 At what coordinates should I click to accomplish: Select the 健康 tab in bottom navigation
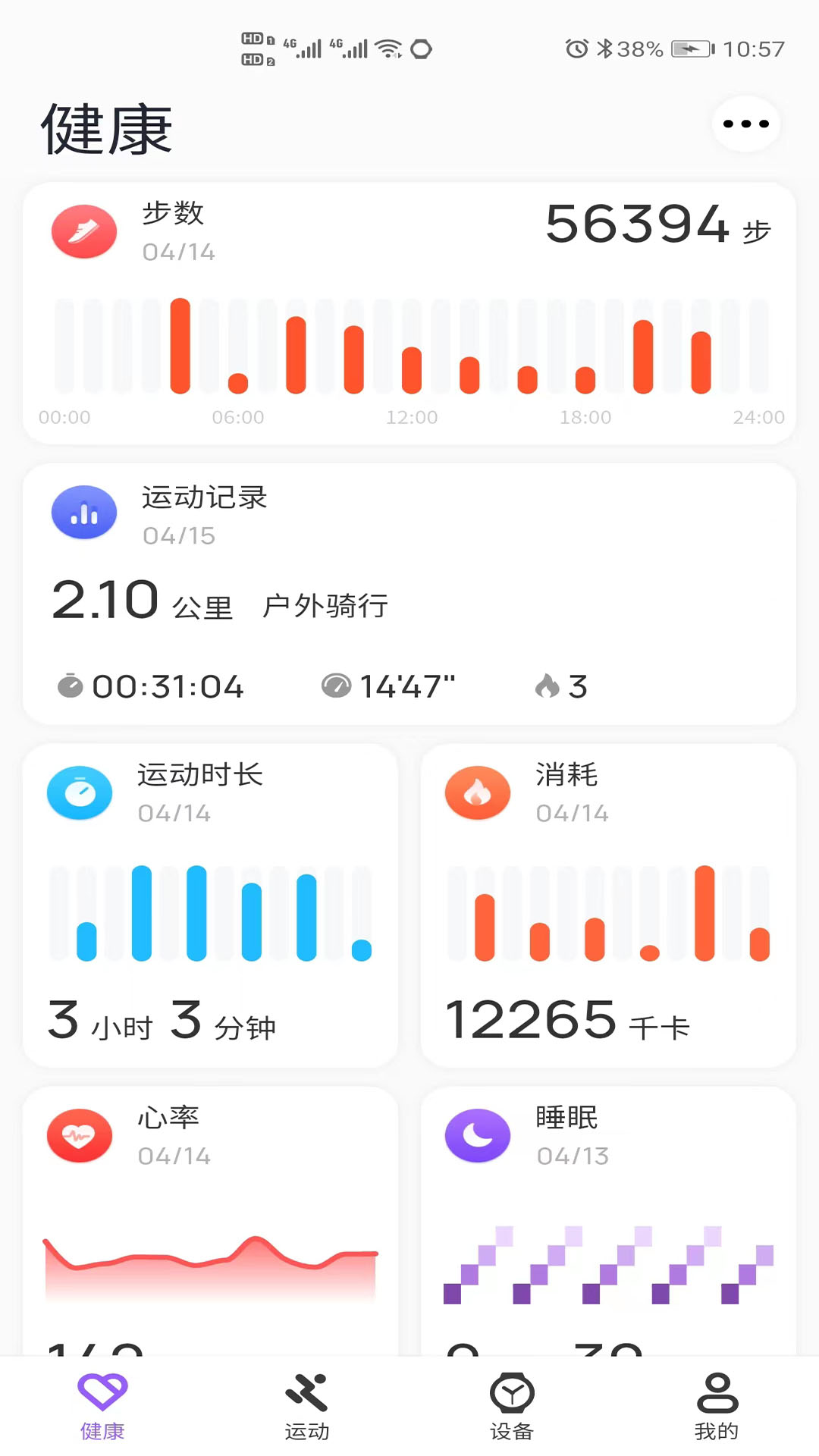(102, 1407)
